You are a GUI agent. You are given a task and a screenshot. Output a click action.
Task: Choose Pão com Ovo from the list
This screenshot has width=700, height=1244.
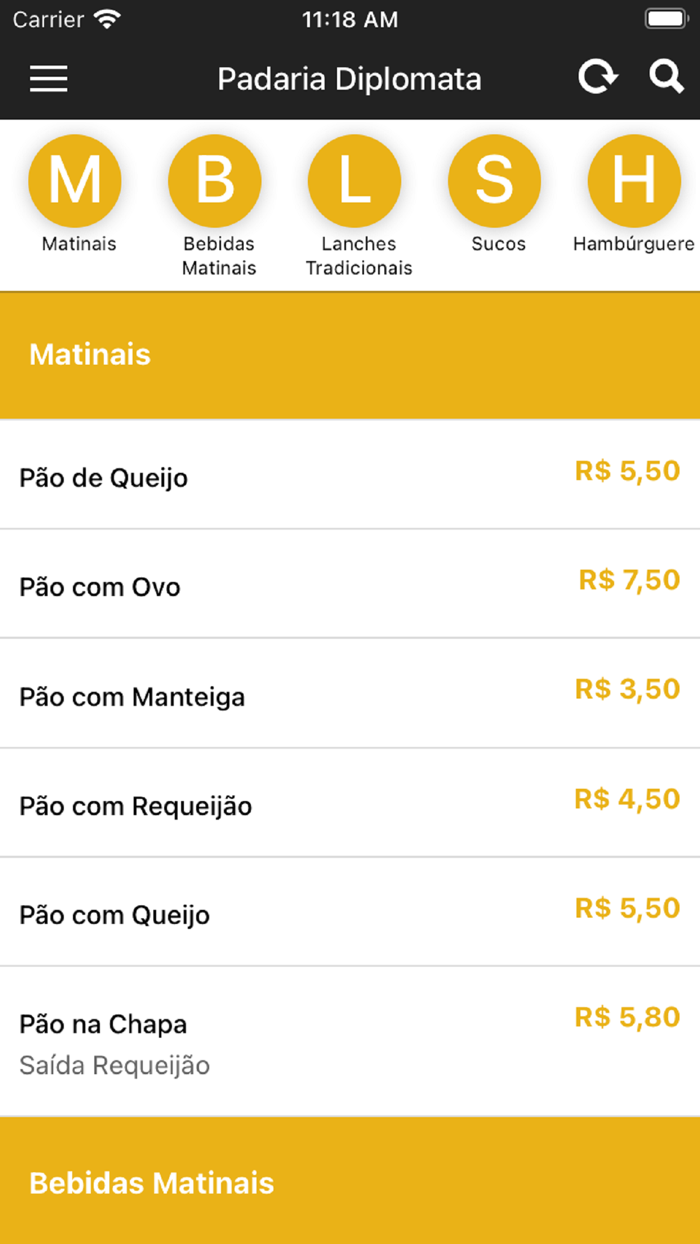[350, 584]
